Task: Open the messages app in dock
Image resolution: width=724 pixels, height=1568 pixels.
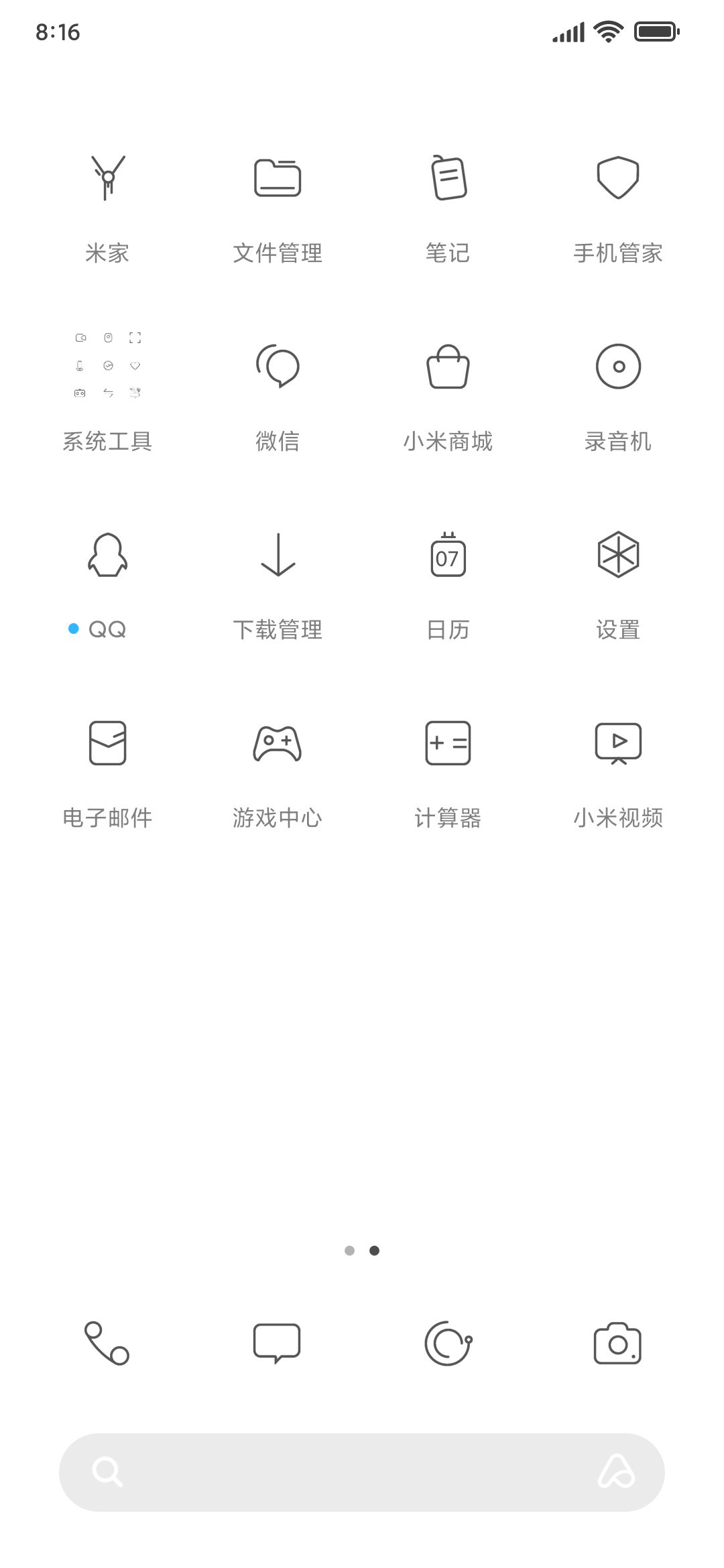Action: (278, 1343)
